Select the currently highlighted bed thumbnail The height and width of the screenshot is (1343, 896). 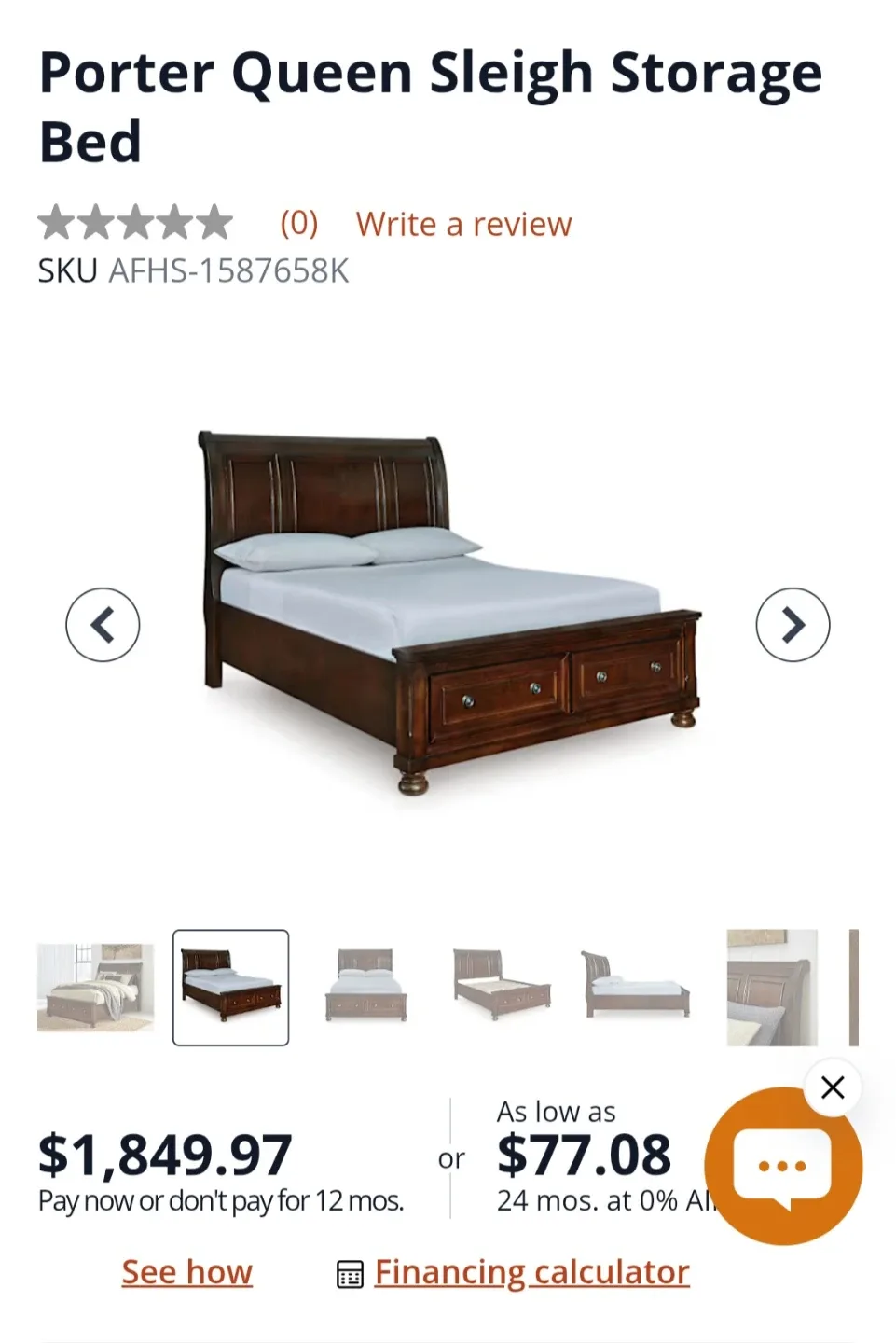[x=229, y=985]
